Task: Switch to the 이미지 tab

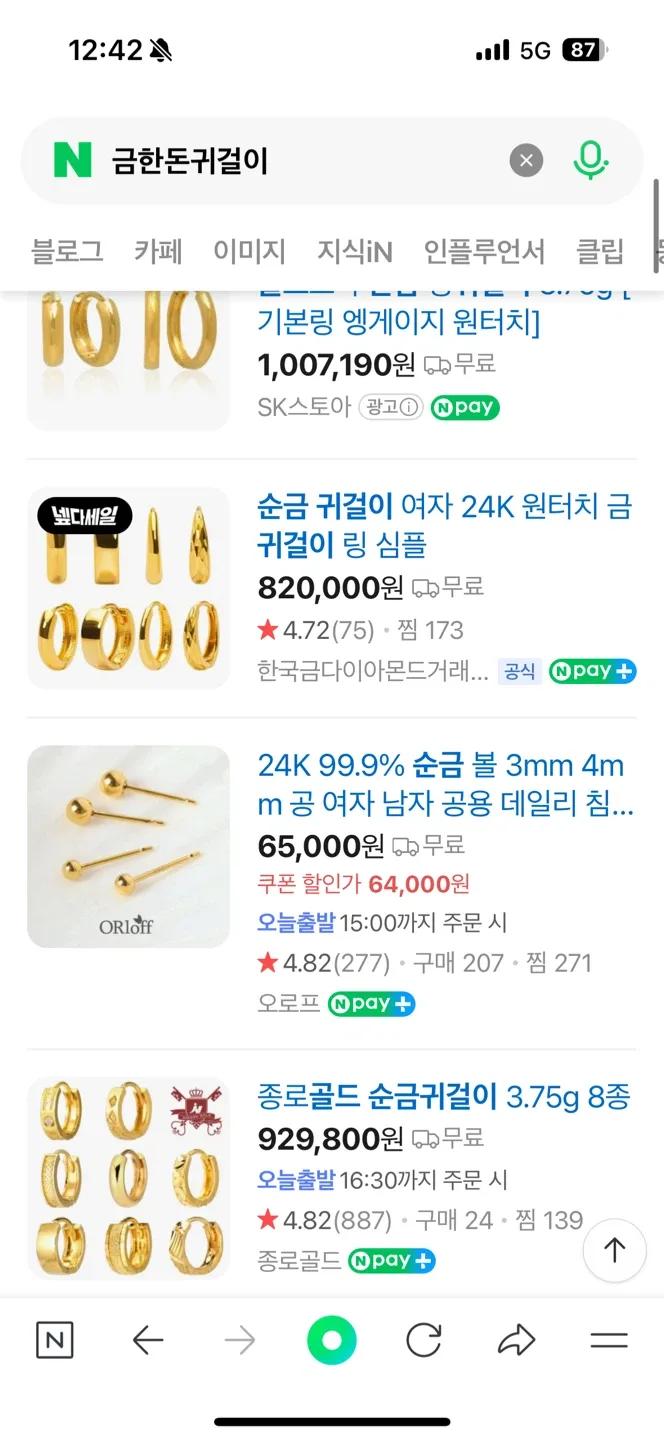Action: coord(249,251)
